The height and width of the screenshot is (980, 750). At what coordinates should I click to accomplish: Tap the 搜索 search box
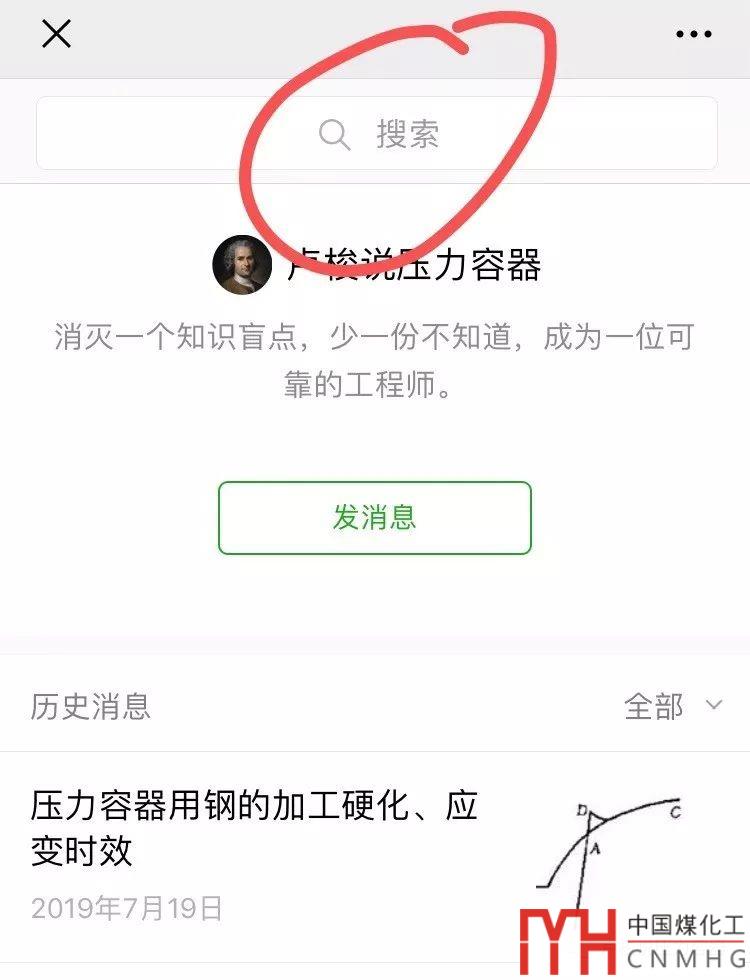(x=377, y=134)
